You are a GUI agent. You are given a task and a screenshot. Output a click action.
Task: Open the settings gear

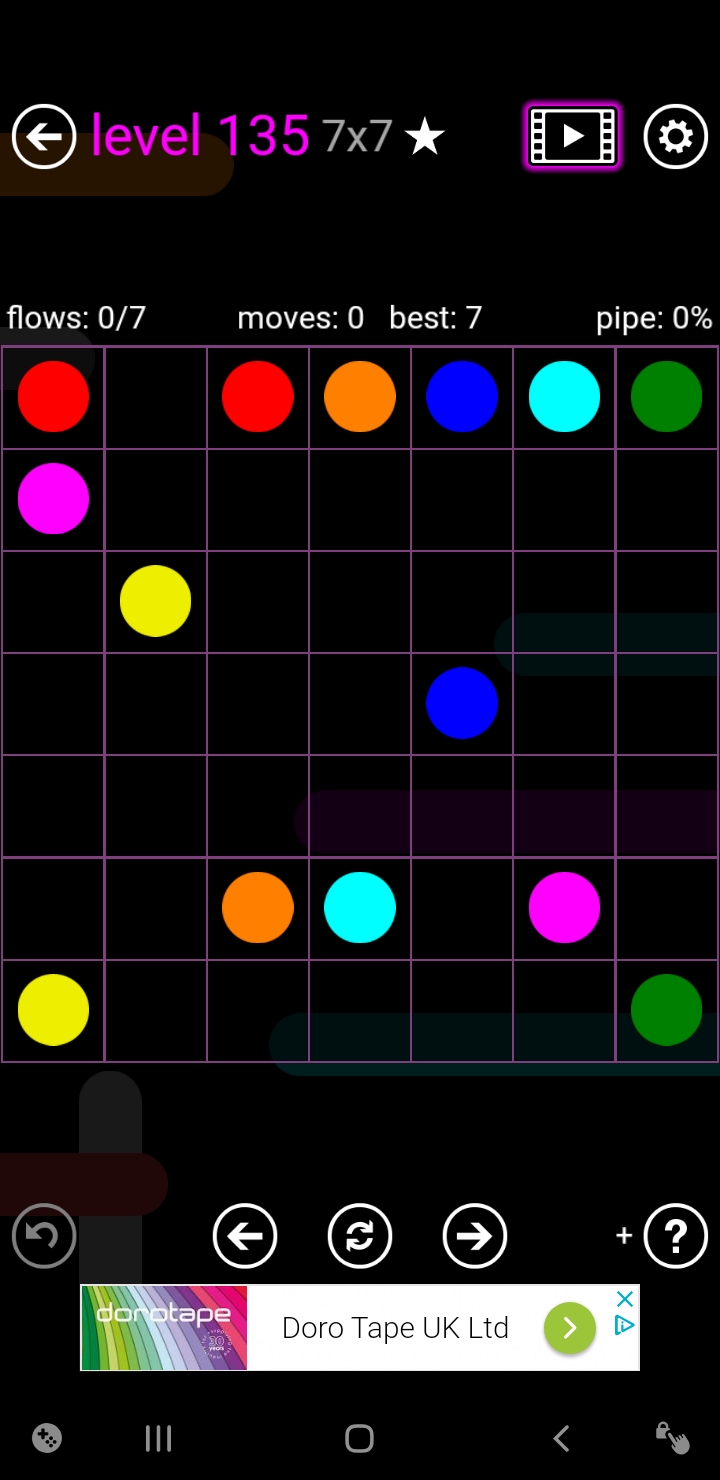[x=675, y=136]
